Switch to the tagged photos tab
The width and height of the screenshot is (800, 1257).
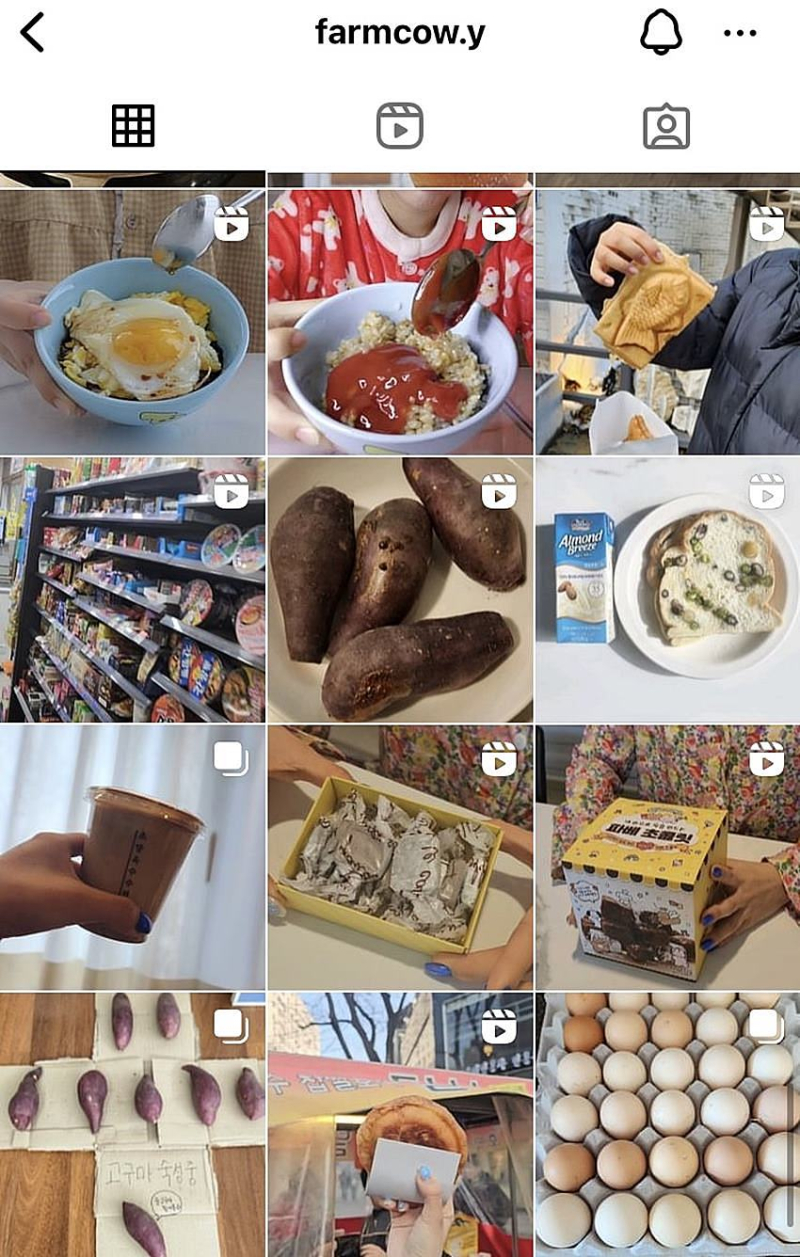point(666,127)
